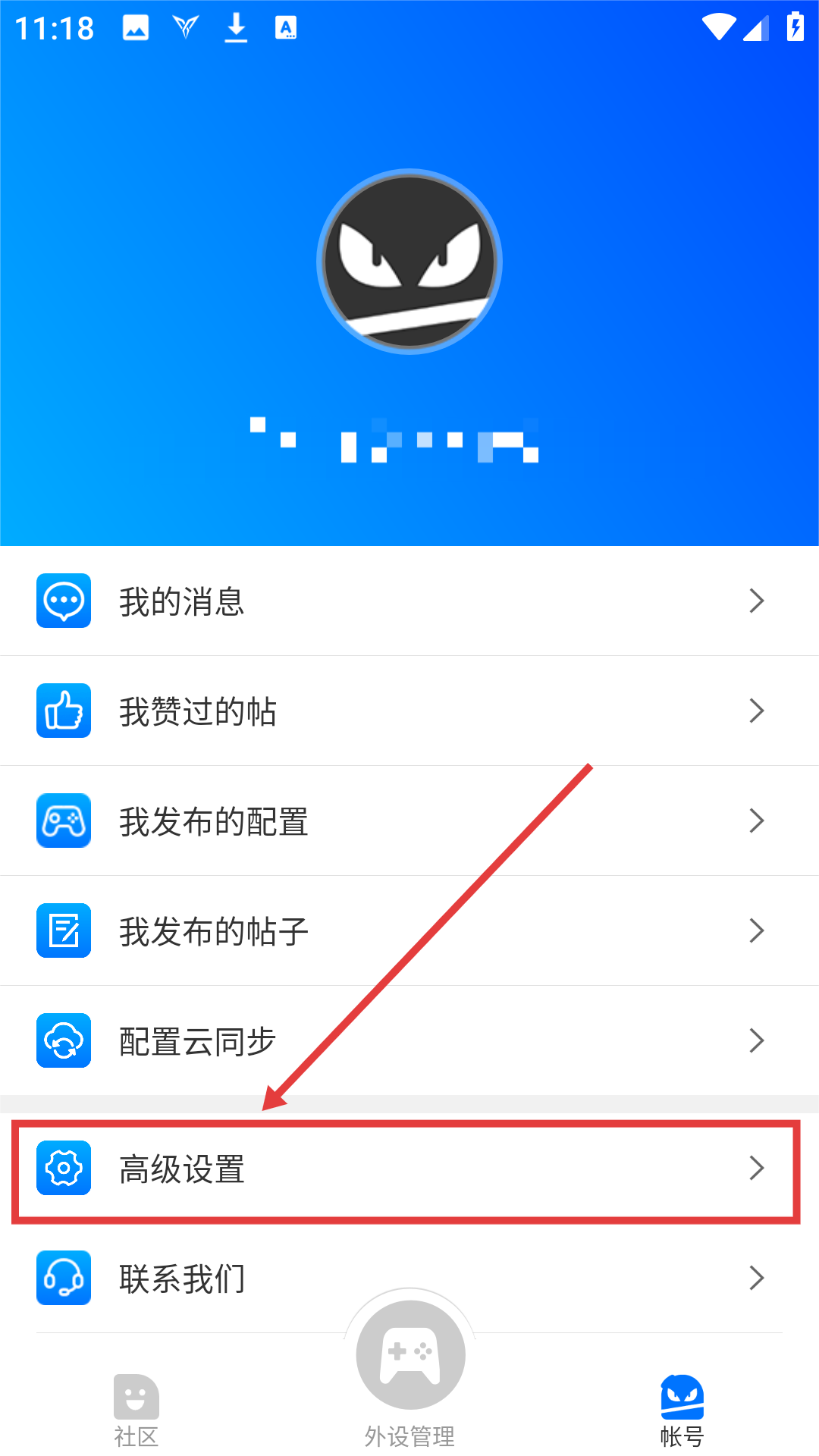Open 联系我们 contact page
Viewport: 819px width, 1456px height.
click(409, 1279)
